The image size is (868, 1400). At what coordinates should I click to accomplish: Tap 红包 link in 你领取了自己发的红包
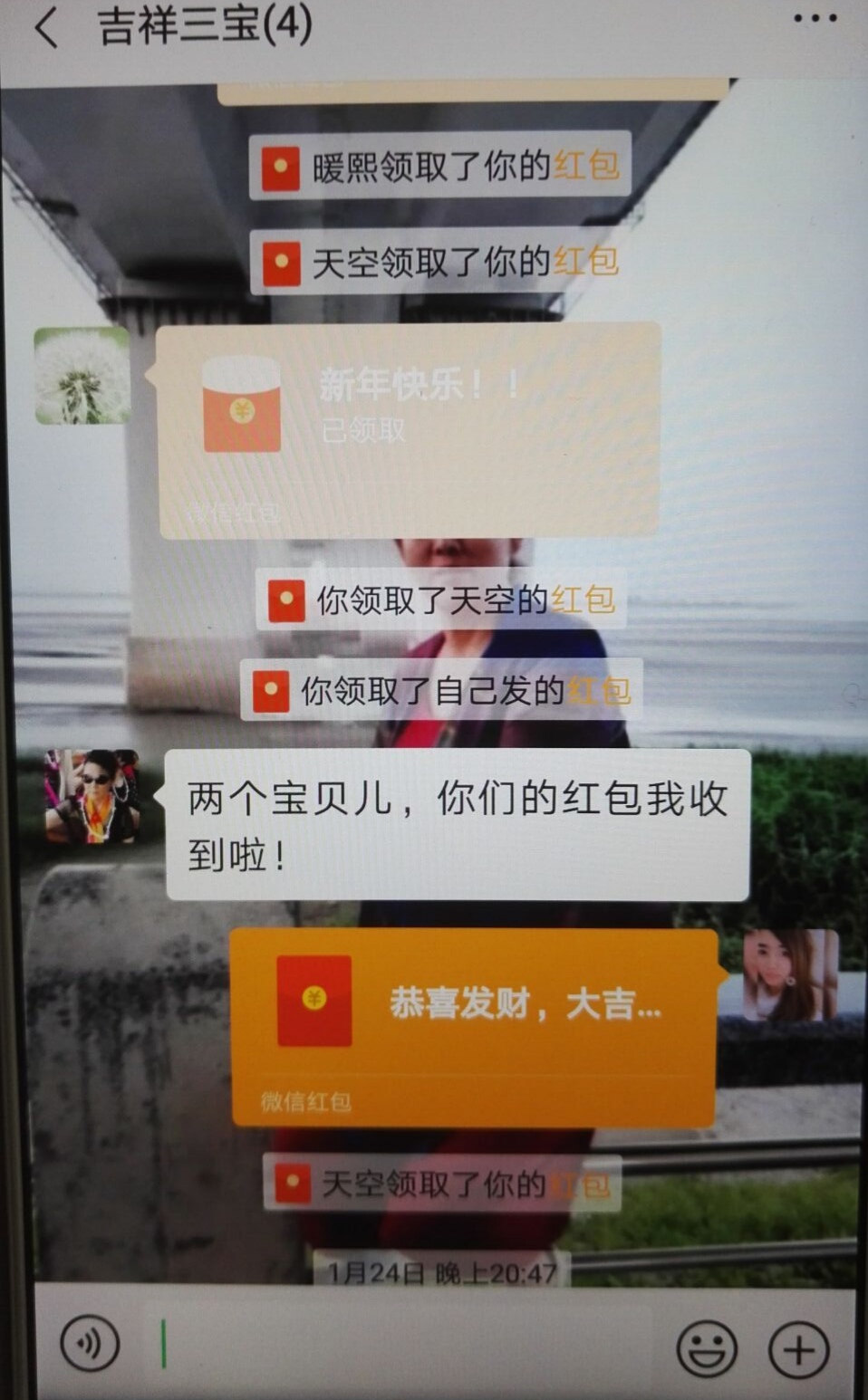tap(598, 692)
